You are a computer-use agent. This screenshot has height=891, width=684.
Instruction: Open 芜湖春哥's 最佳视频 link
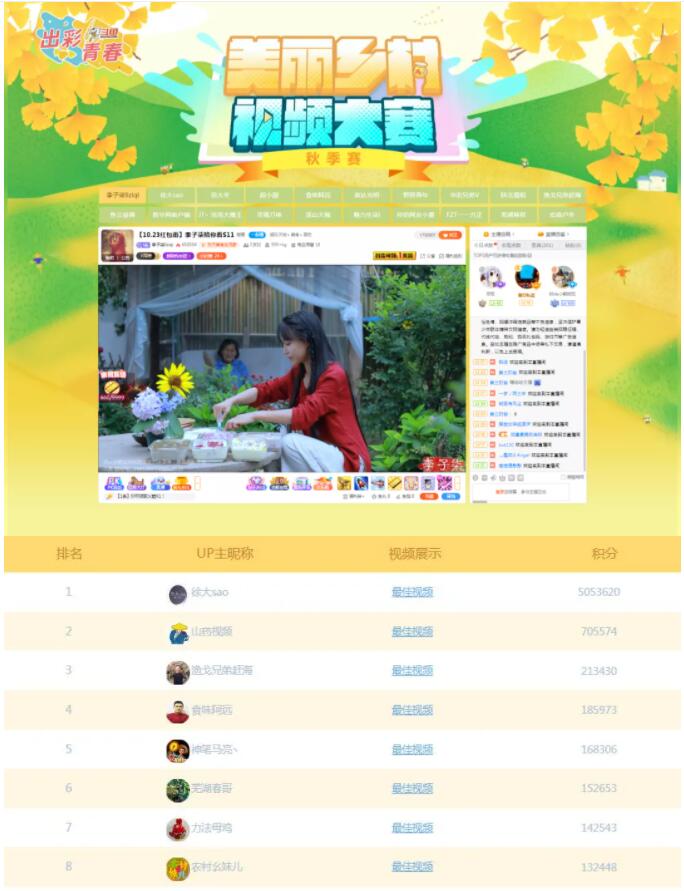pos(412,789)
